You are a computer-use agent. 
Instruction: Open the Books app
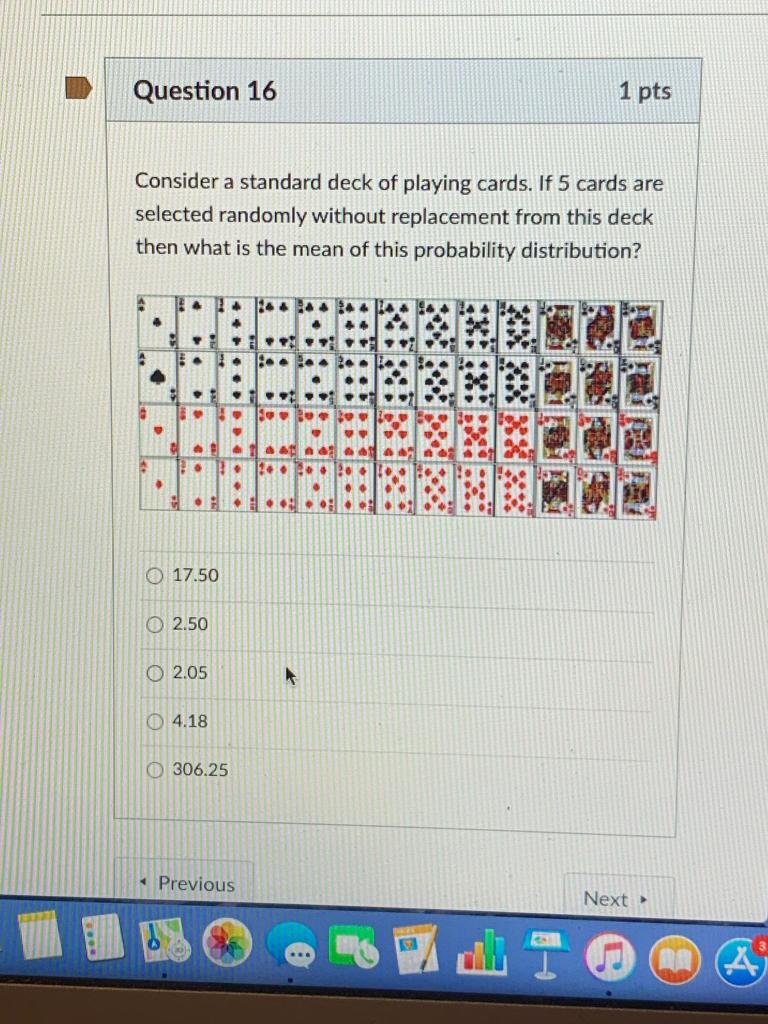(x=674, y=957)
